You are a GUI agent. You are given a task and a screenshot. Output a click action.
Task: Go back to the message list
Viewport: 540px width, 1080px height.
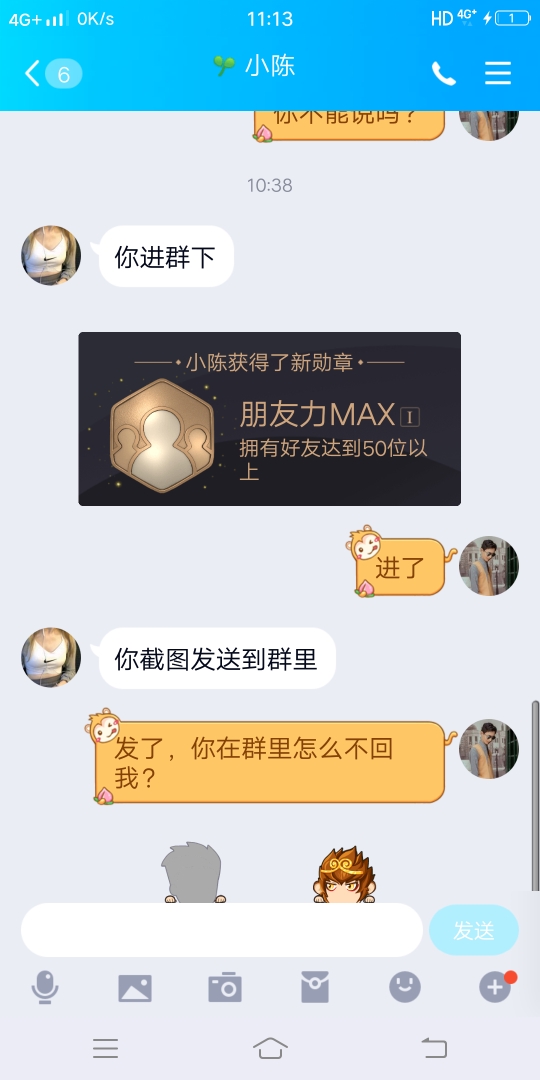pos(52,73)
